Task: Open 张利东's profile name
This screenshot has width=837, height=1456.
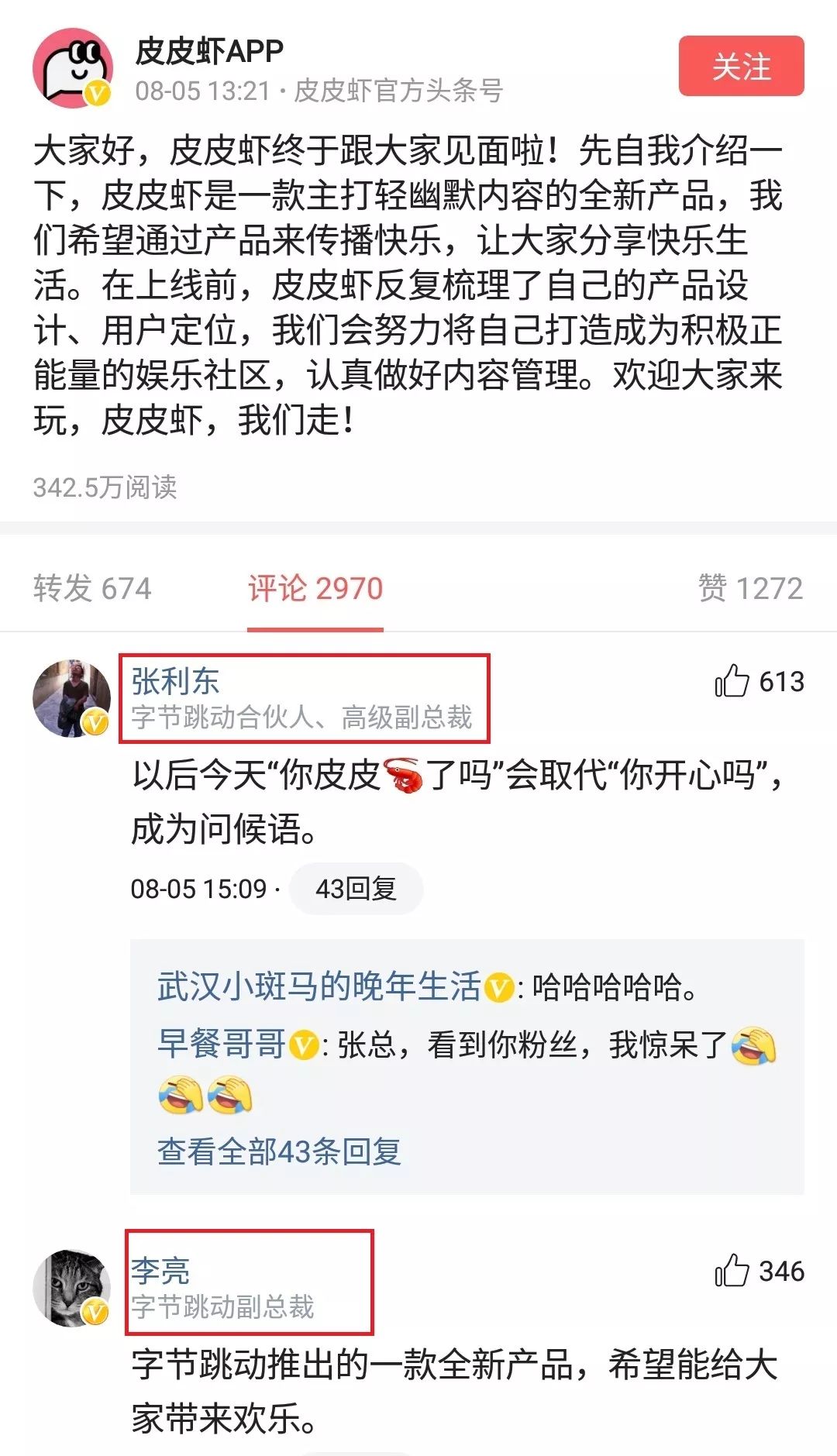Action: [x=175, y=682]
